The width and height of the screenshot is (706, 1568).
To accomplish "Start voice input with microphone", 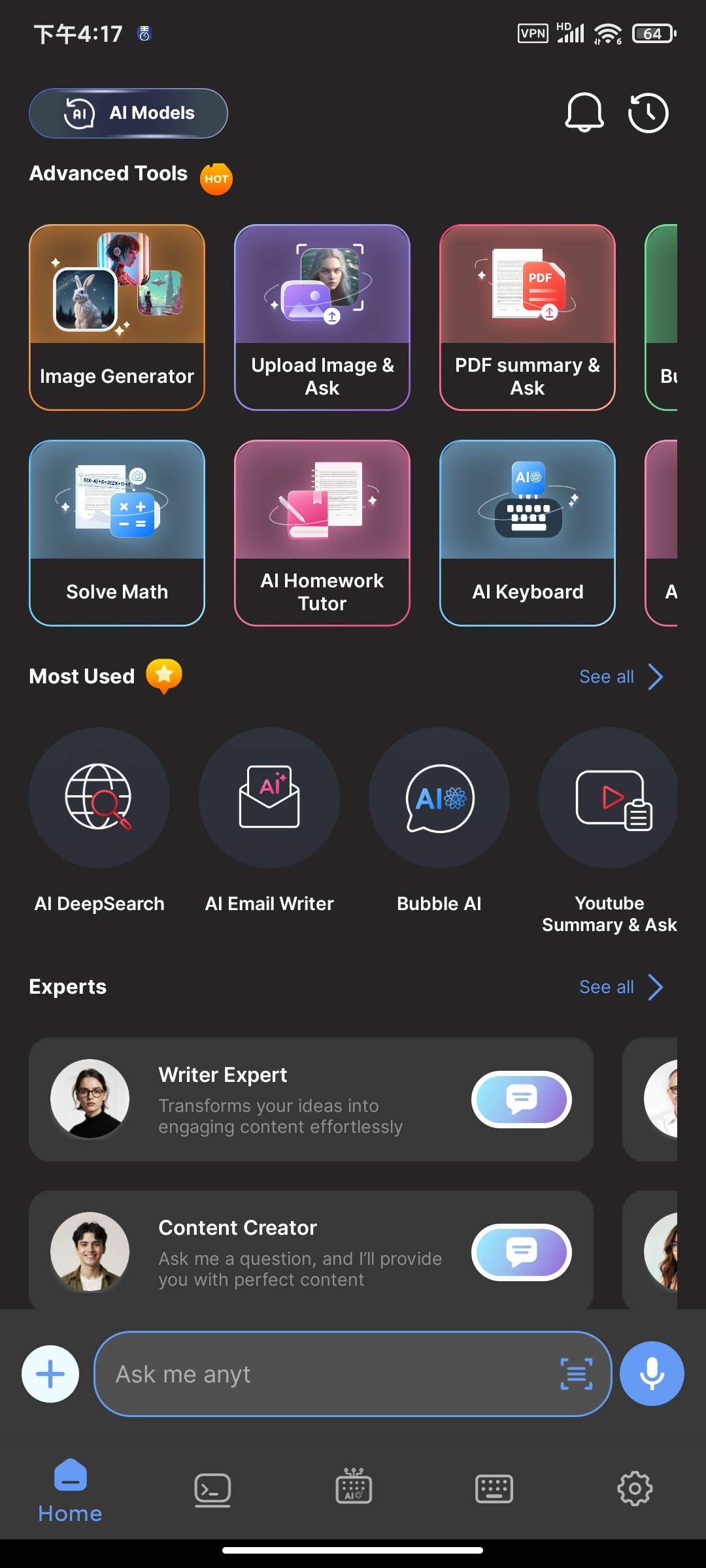I will 652,1374.
